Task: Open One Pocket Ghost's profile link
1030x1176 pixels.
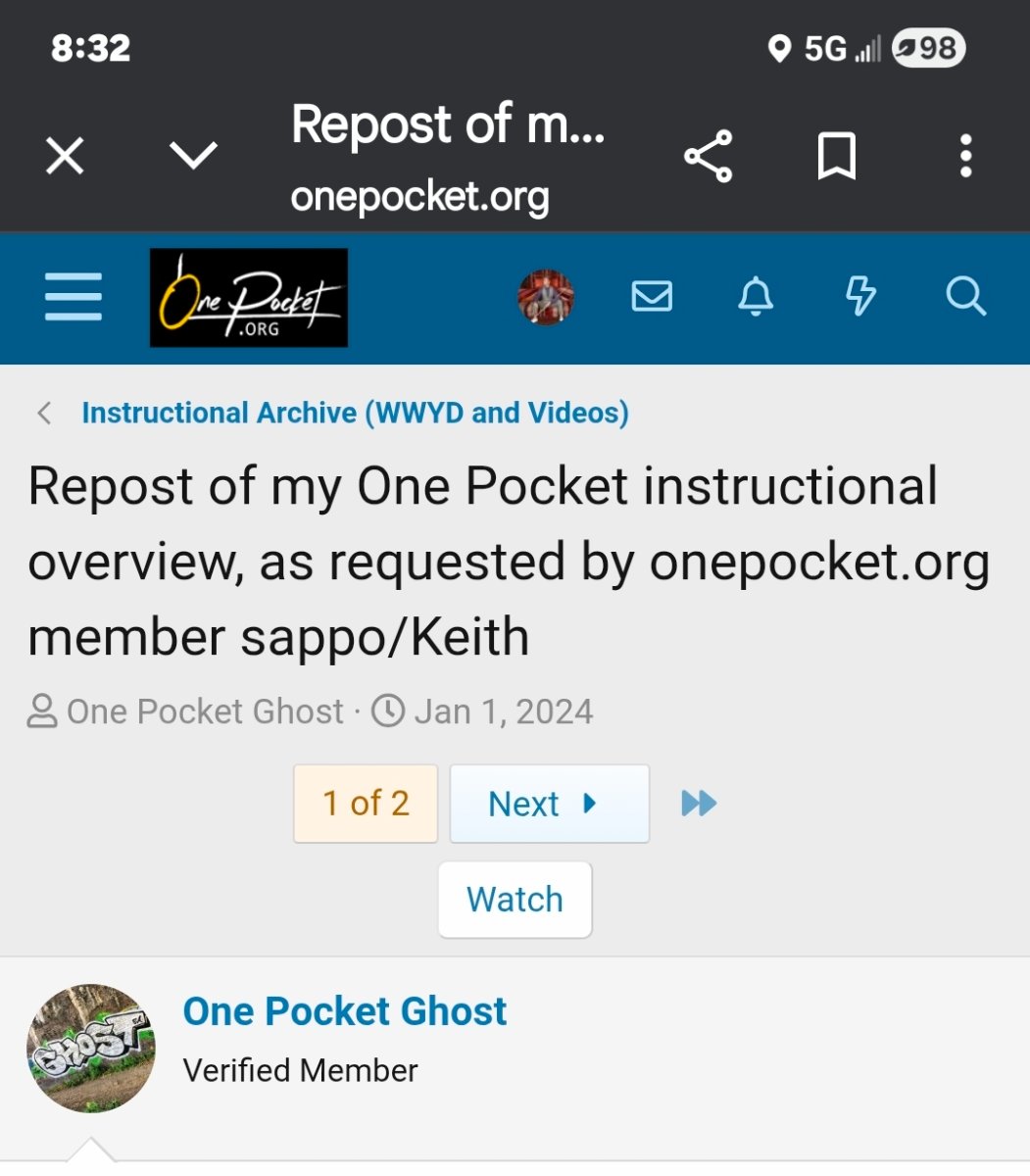Action: tap(345, 1011)
